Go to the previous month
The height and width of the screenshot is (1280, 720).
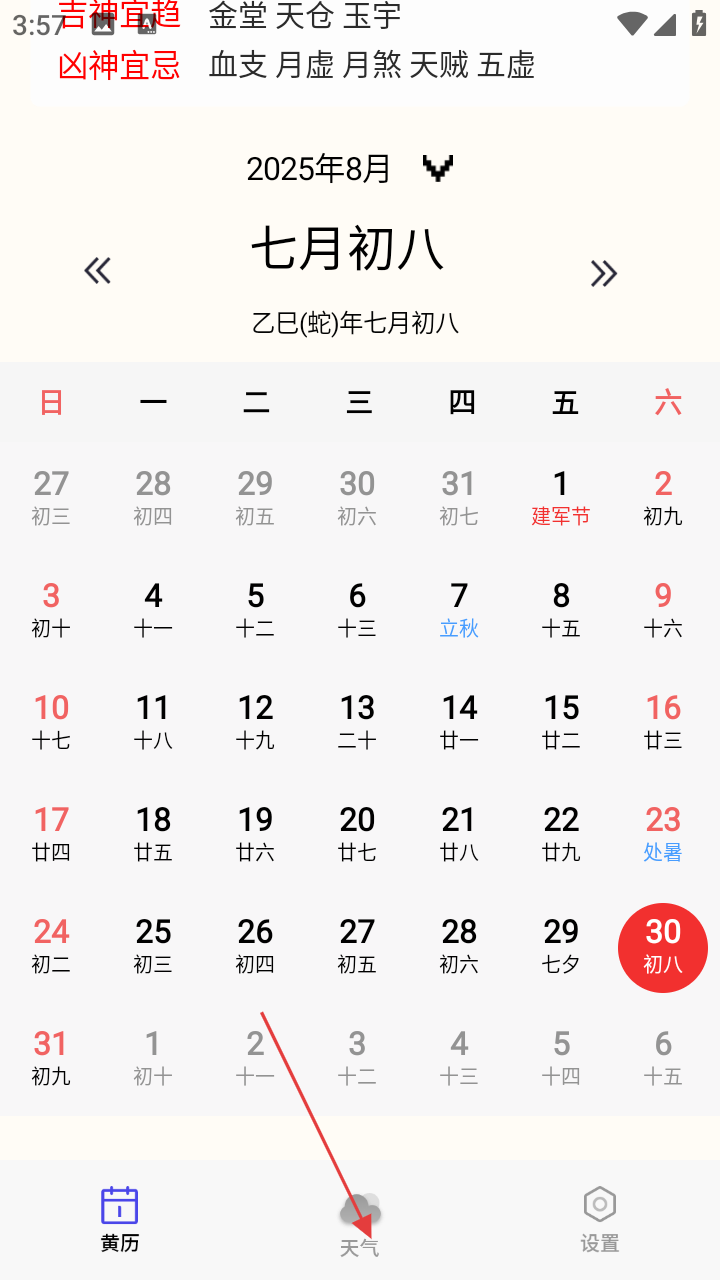click(x=98, y=271)
